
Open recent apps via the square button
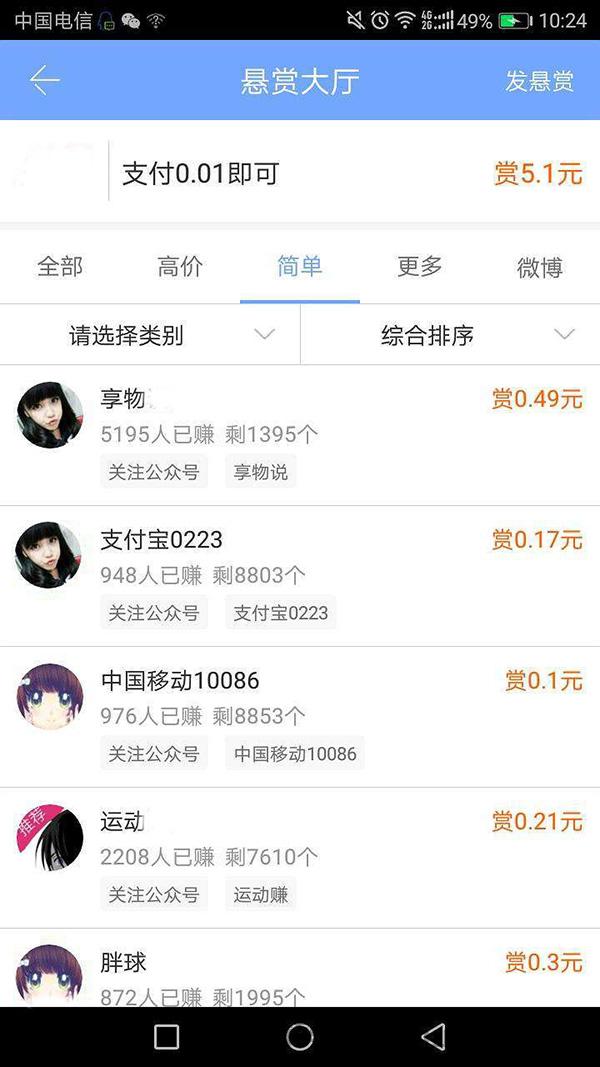click(x=167, y=1037)
